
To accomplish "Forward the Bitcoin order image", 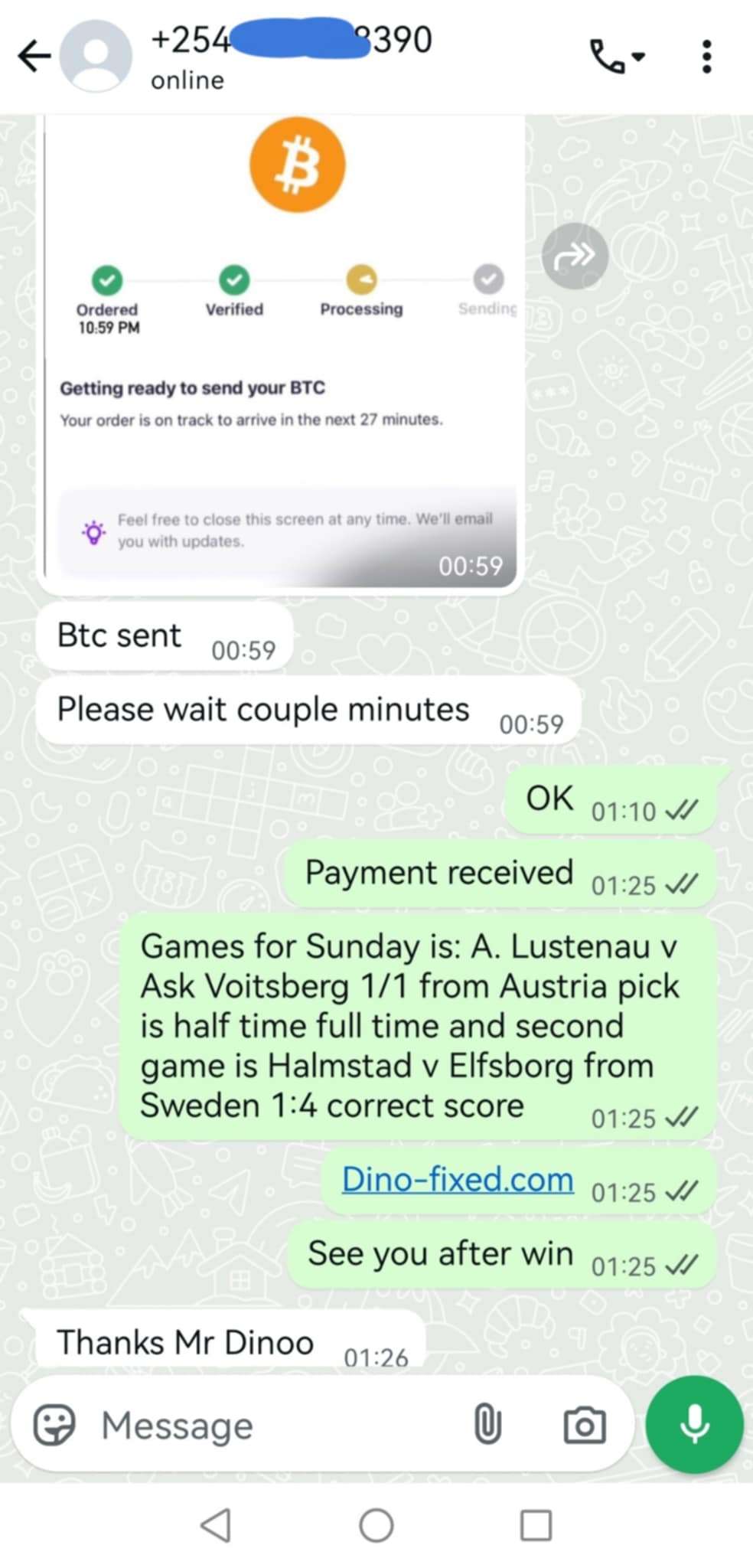I will [575, 256].
